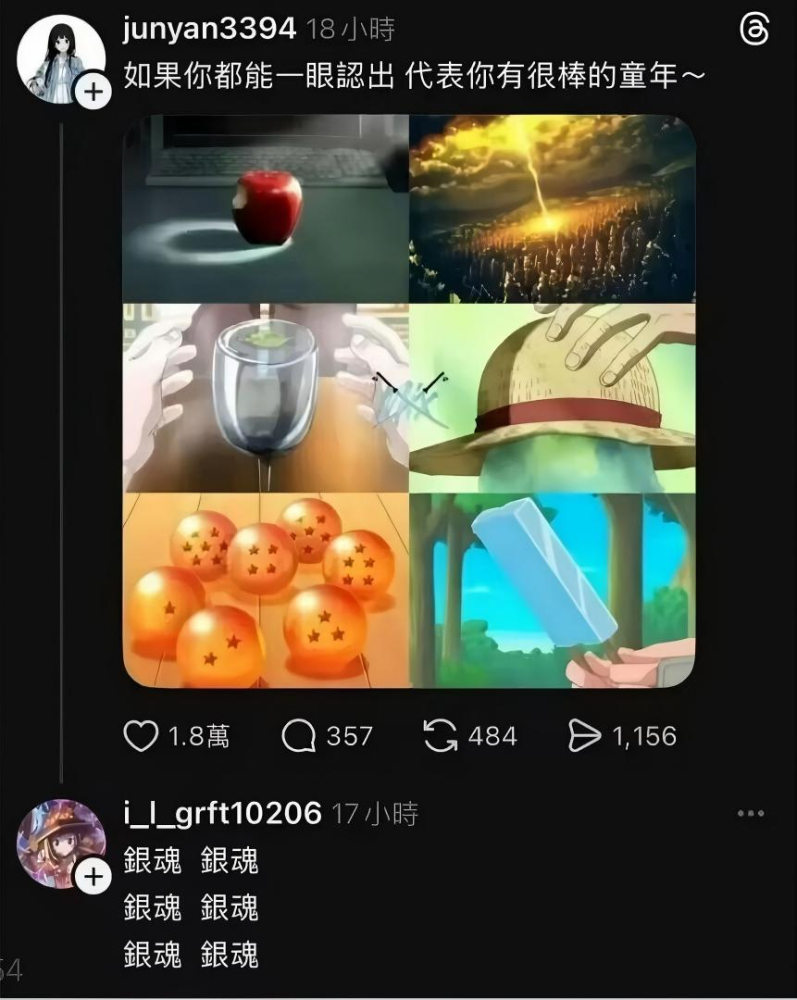Open overflow menu on i_l_grft10206's reply
797x1000 pixels.
click(x=750, y=813)
